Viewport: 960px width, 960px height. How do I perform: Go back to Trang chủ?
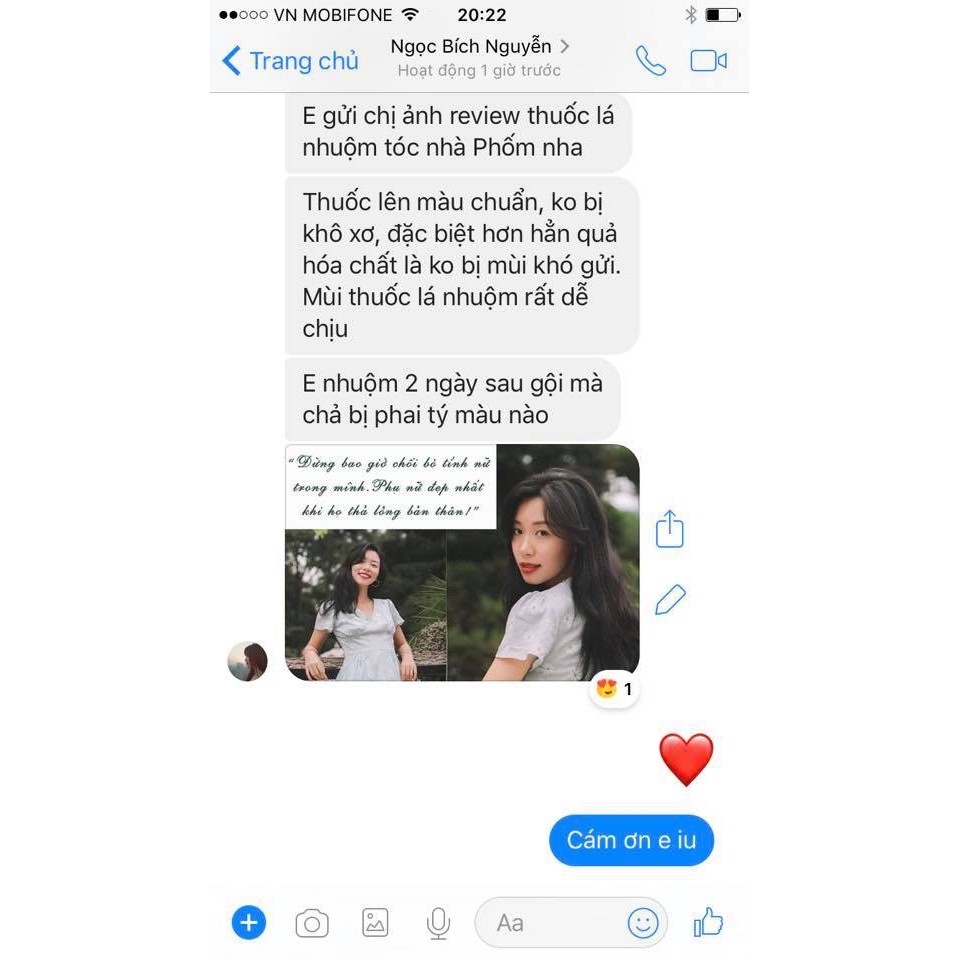pyautogui.click(x=290, y=61)
